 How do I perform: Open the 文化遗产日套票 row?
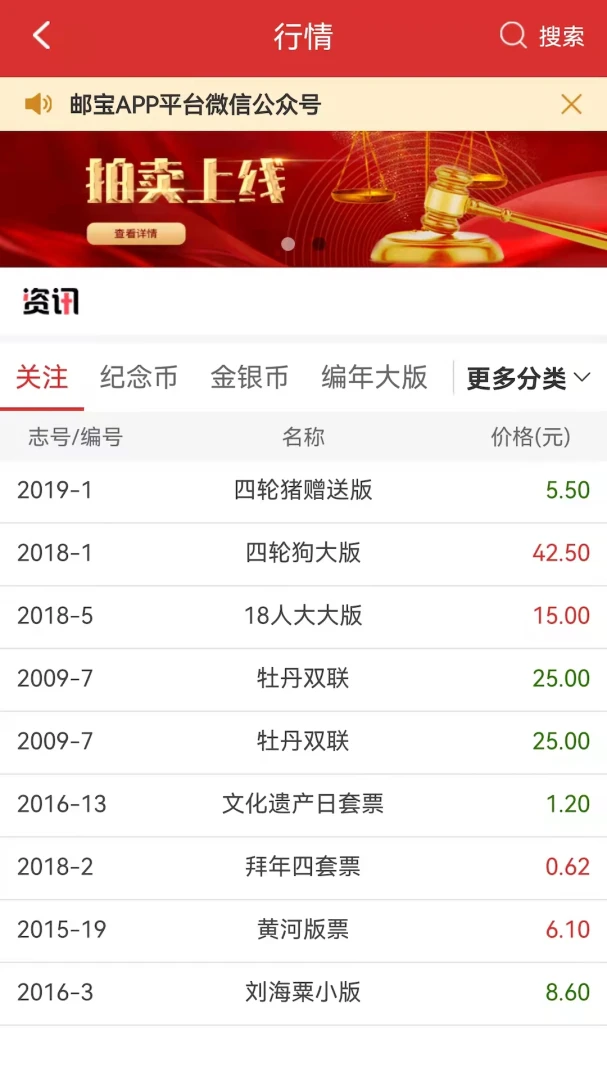tap(303, 804)
